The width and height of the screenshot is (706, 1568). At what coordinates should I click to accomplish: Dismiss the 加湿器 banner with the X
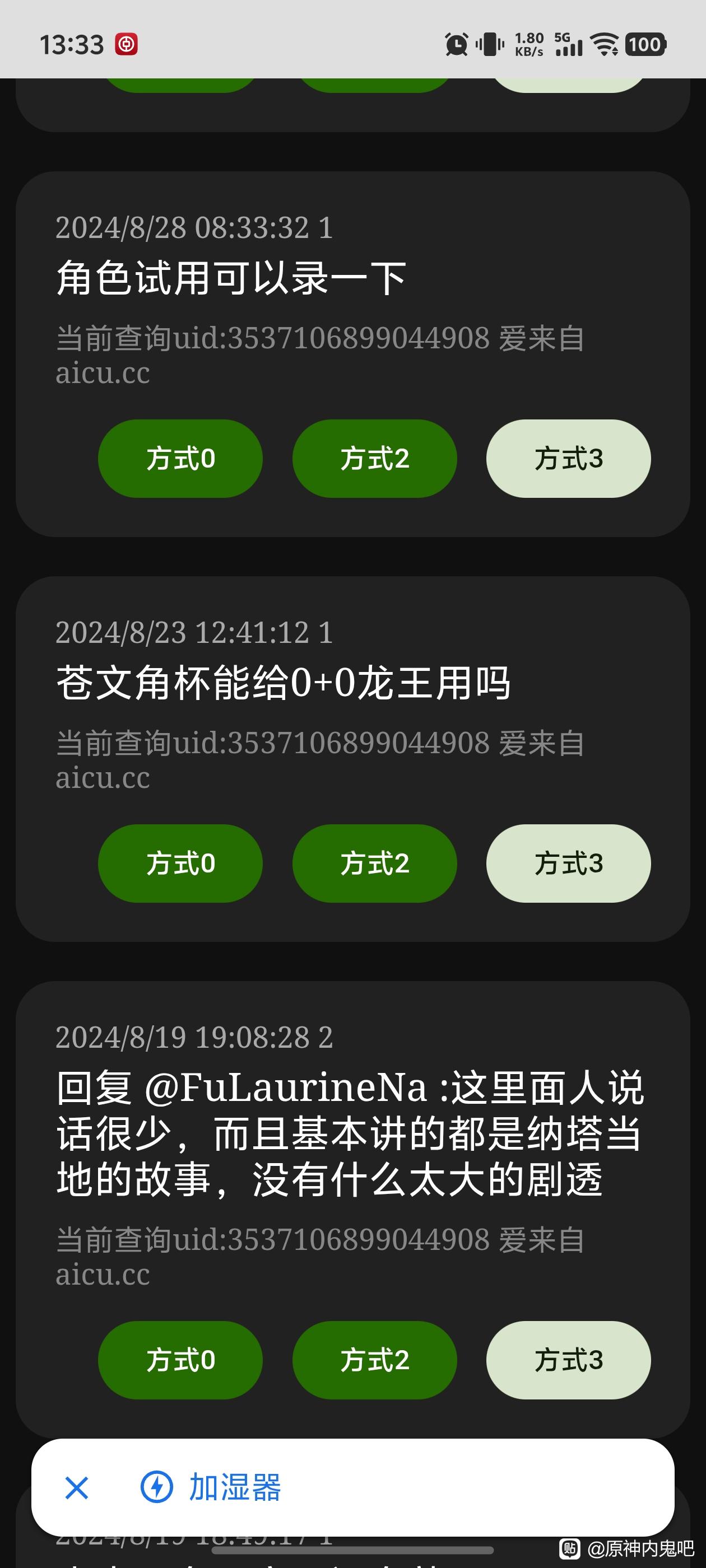pos(77,1488)
